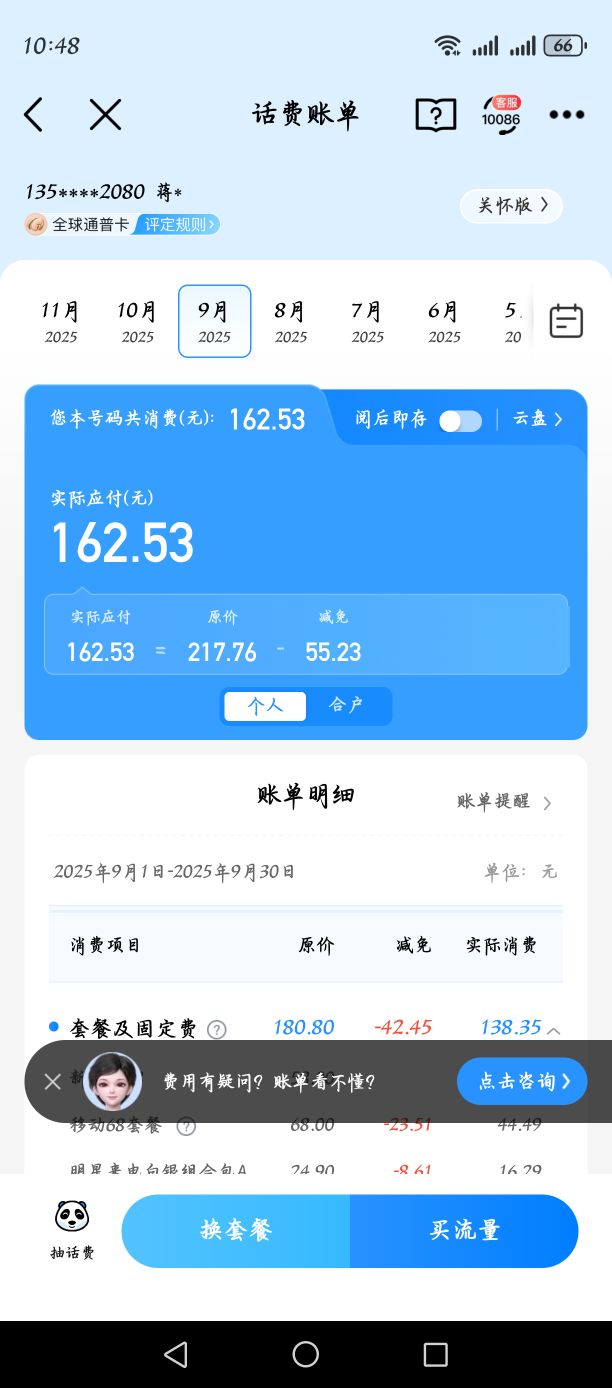
Task: Switch to 关怀版 mode
Action: [511, 206]
